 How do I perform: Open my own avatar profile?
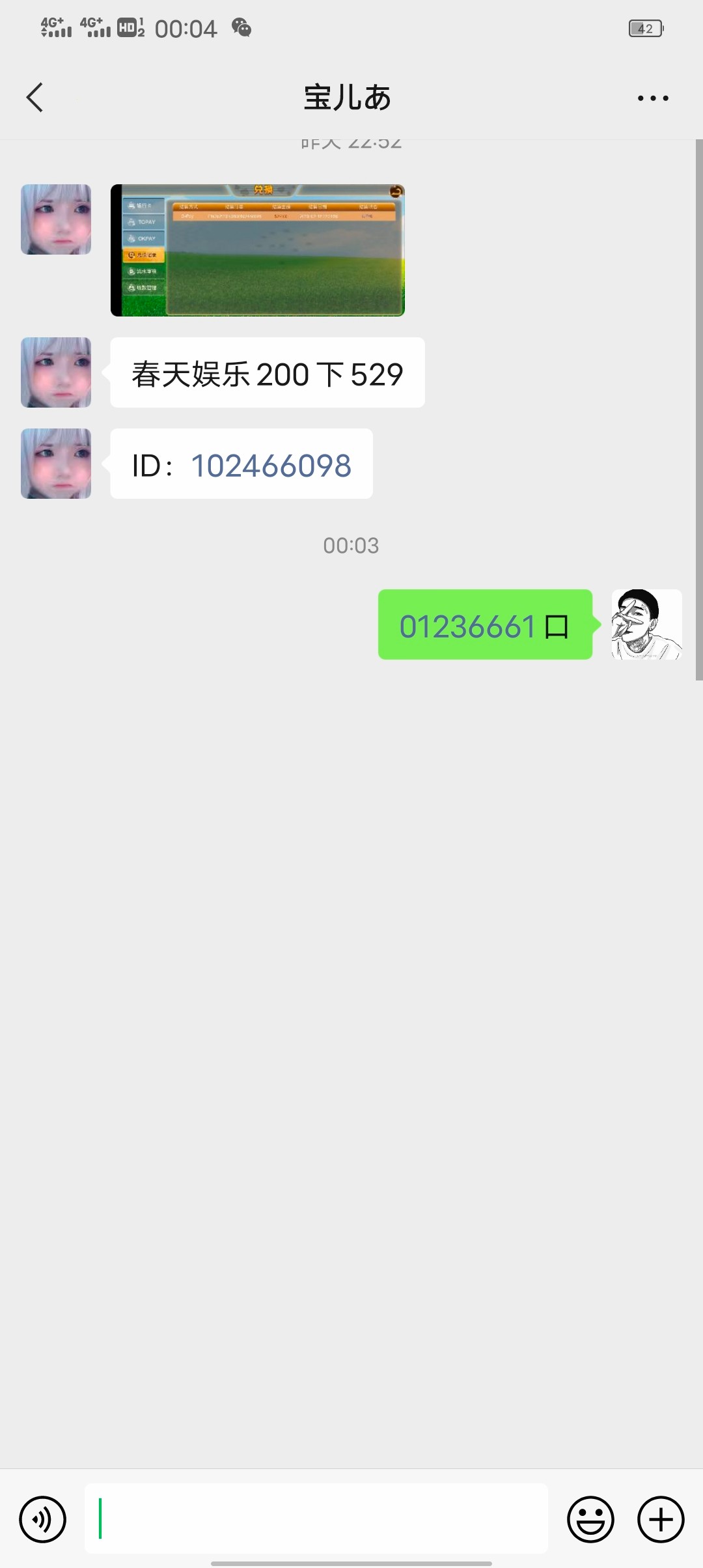tap(646, 624)
